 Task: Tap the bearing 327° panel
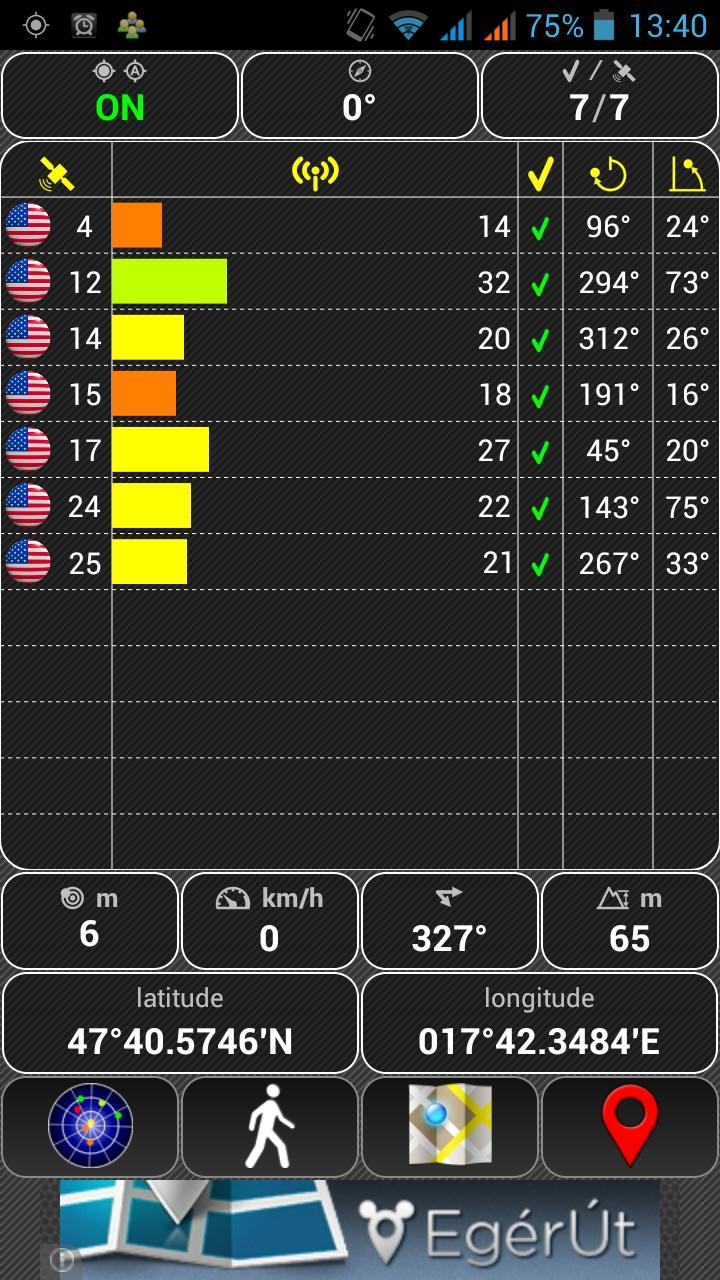pos(450,921)
